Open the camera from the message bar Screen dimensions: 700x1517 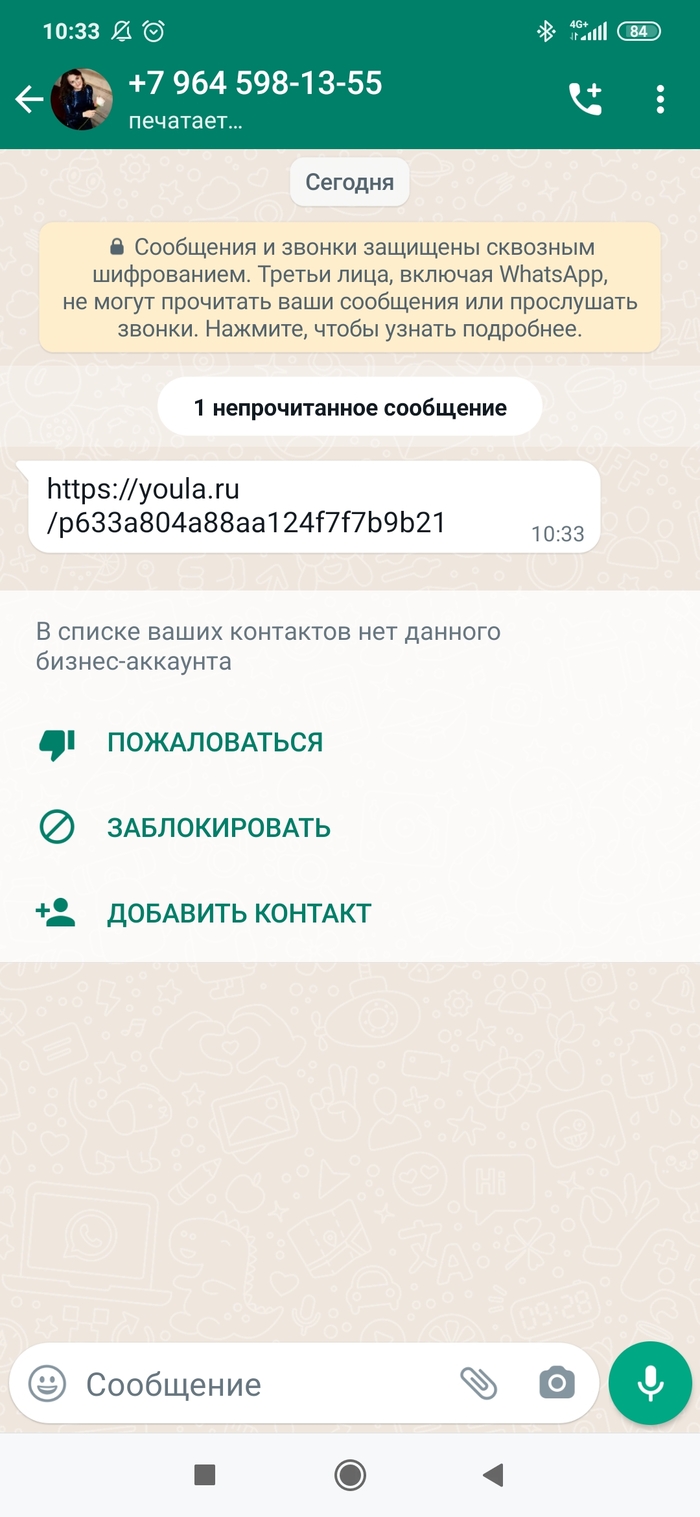point(557,1383)
